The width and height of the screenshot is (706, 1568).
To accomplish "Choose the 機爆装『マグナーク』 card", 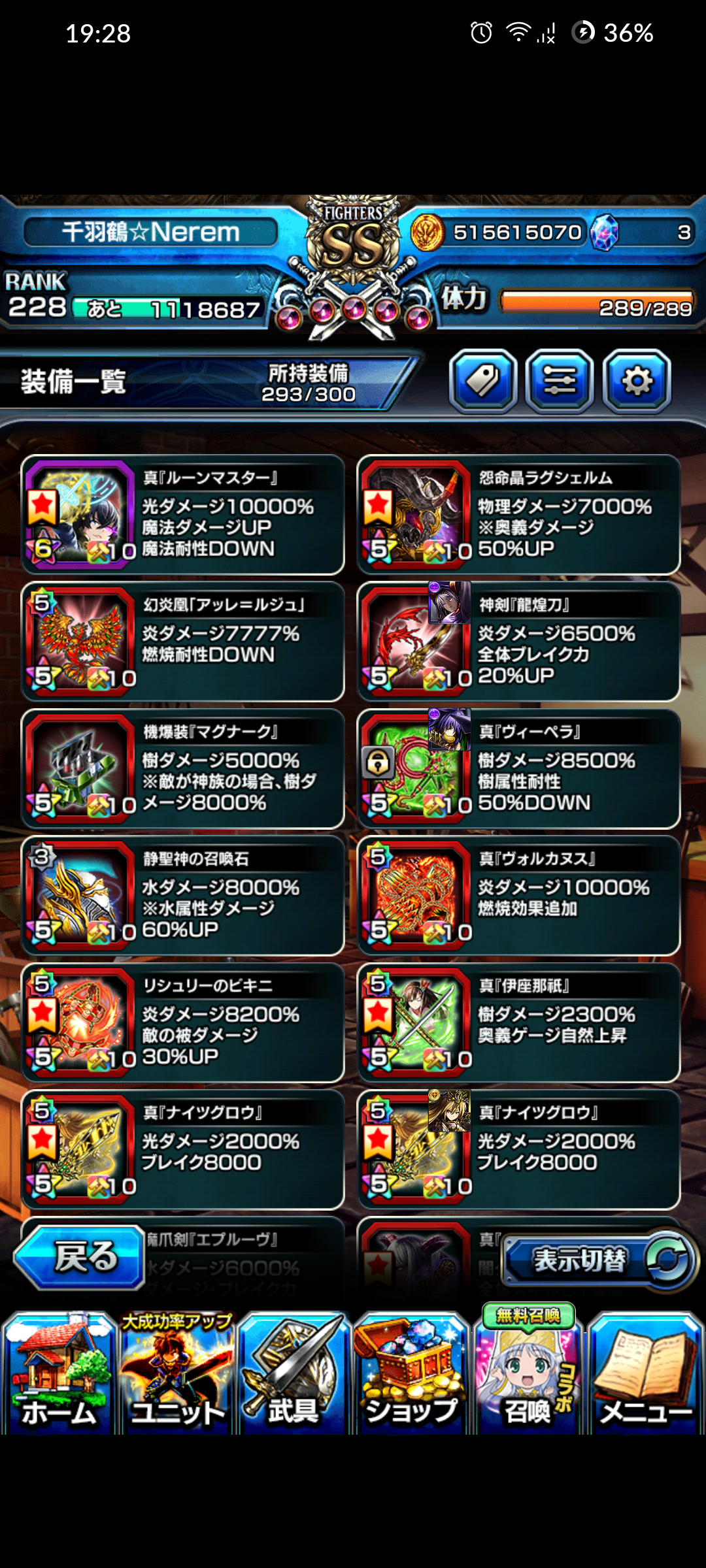I will point(183,768).
